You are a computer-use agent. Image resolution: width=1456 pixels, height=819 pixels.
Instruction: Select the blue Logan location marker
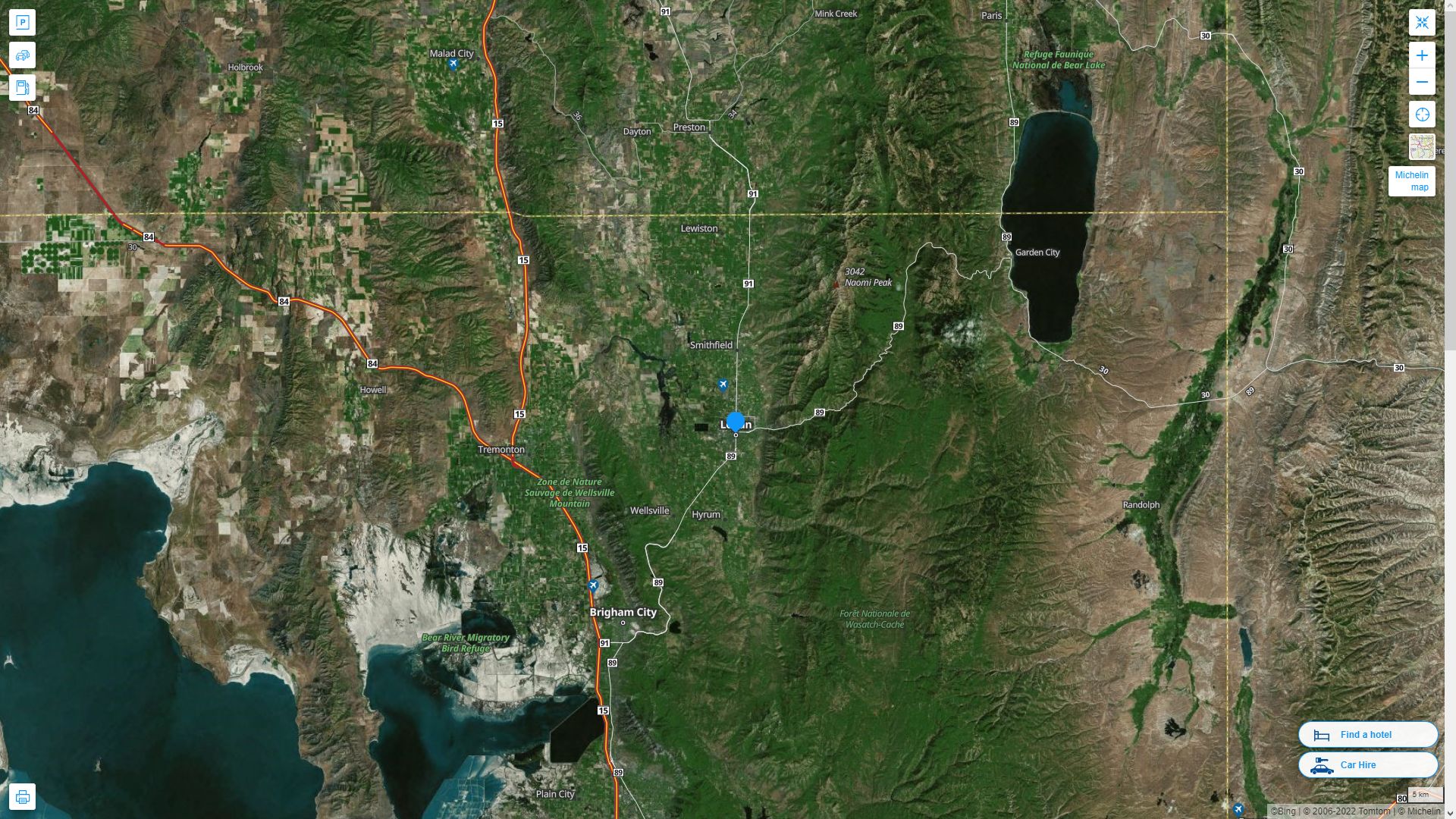[x=736, y=422]
